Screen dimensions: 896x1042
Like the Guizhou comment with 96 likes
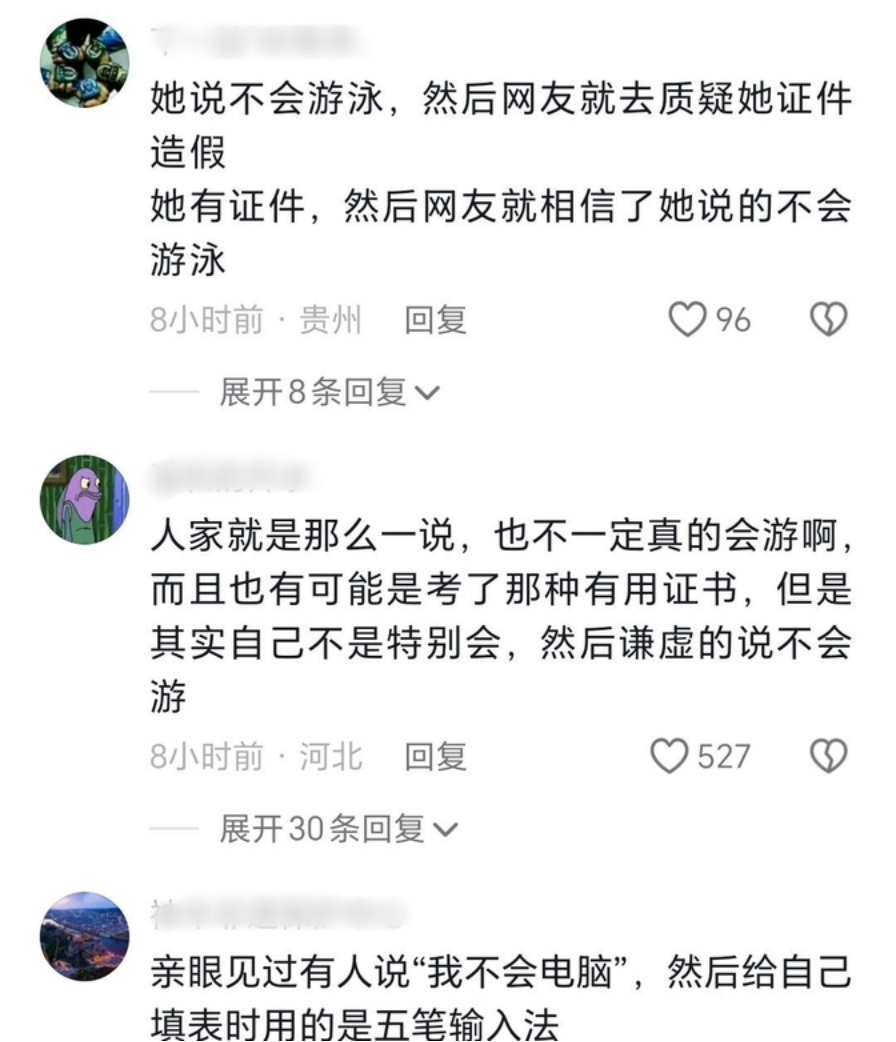pos(687,320)
